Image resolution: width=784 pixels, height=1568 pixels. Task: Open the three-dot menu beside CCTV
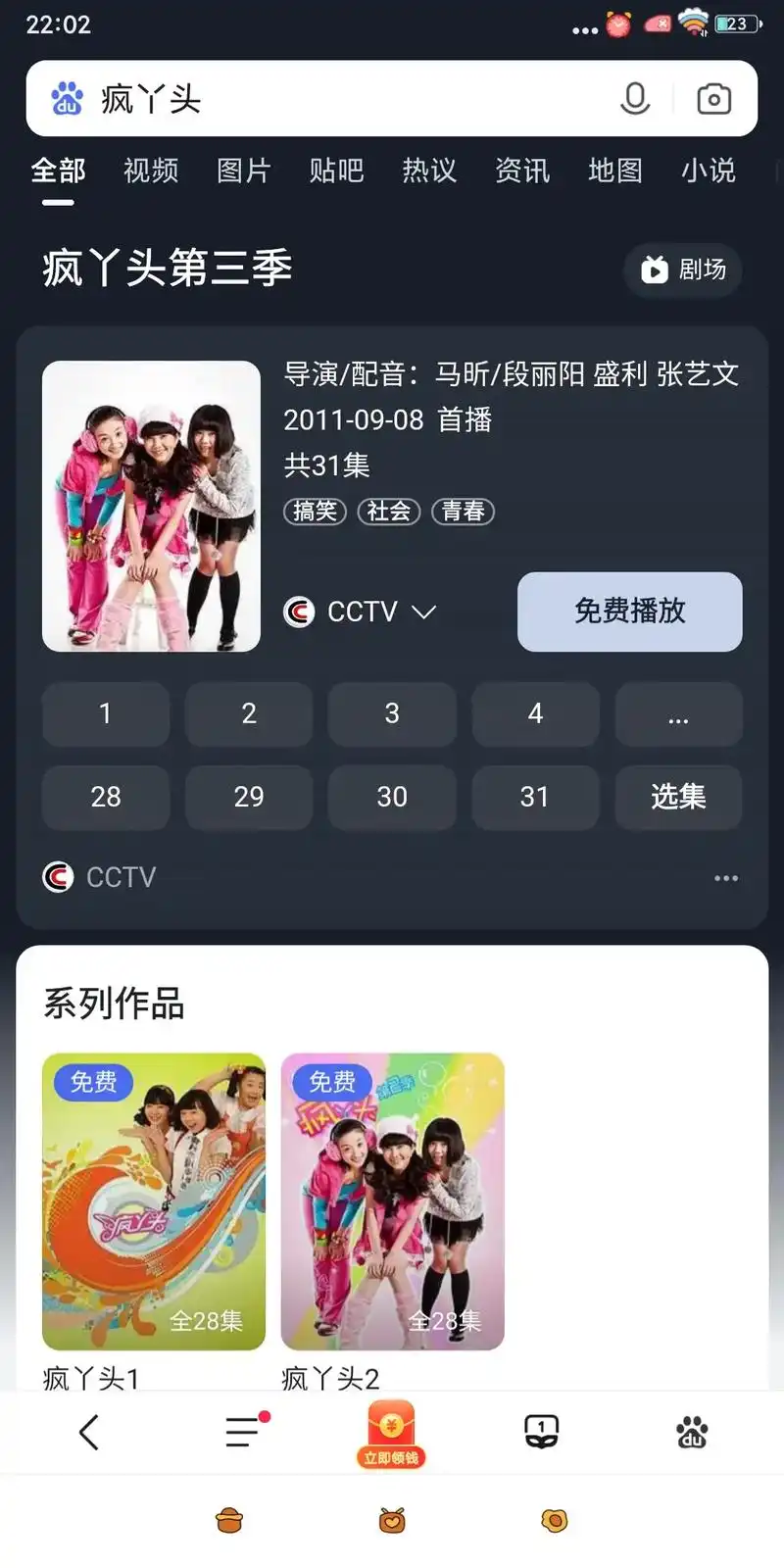pyautogui.click(x=726, y=878)
